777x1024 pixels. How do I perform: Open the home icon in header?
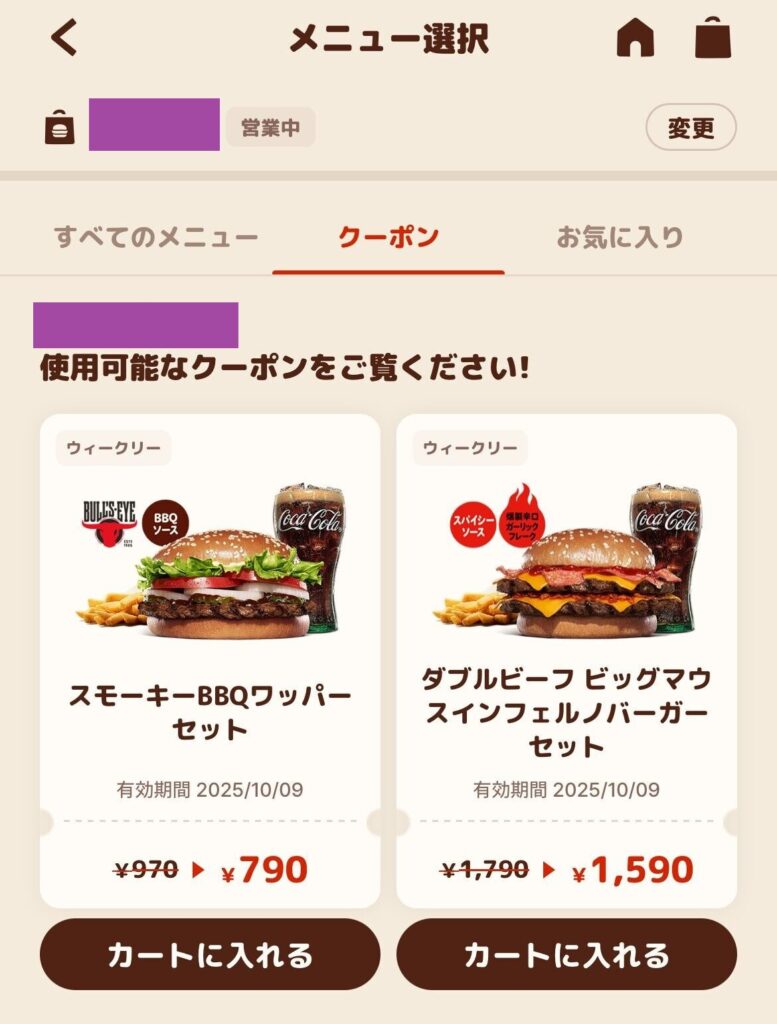coord(635,38)
